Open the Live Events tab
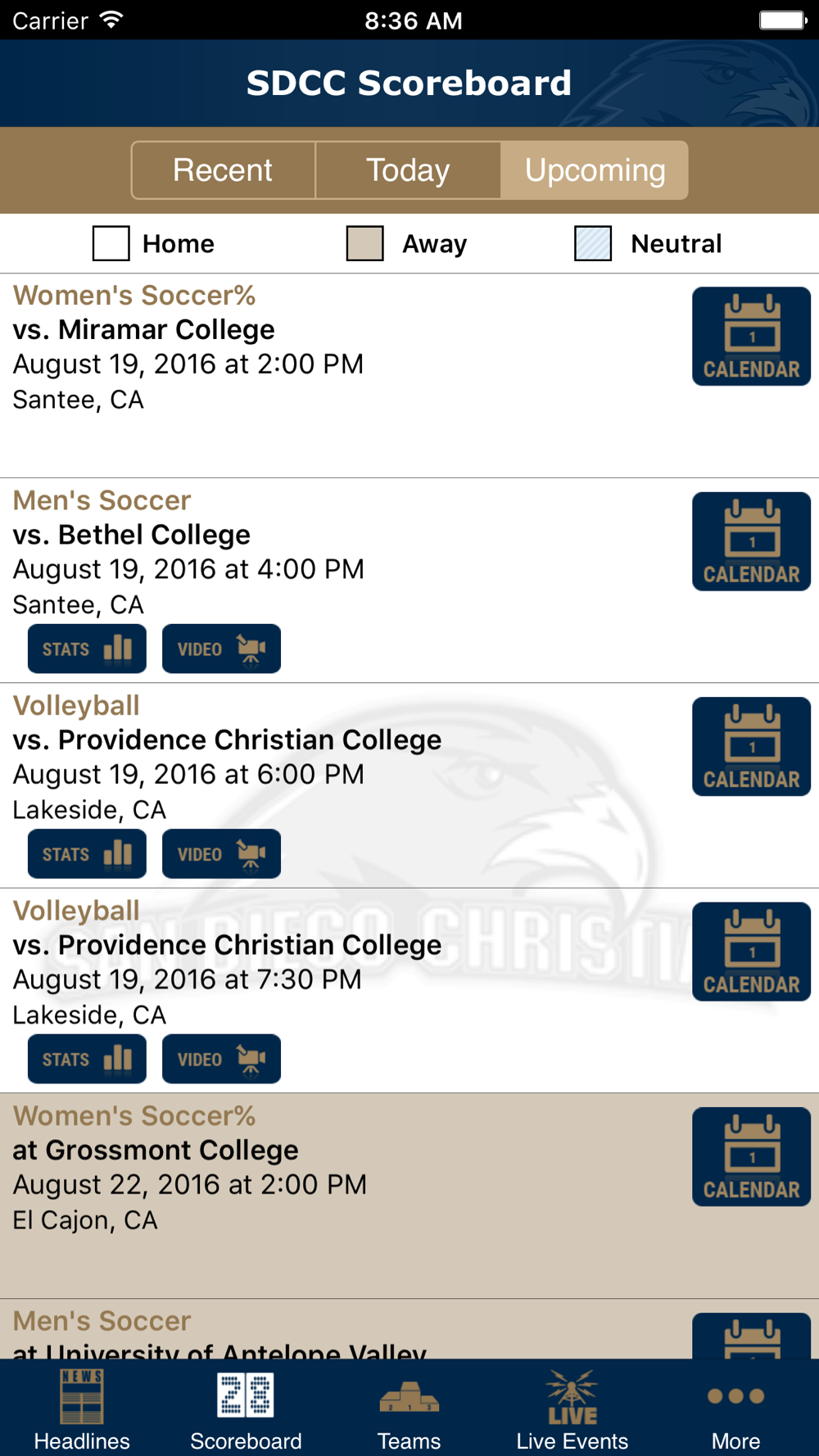Screen dimensions: 819x1456 point(572,1409)
